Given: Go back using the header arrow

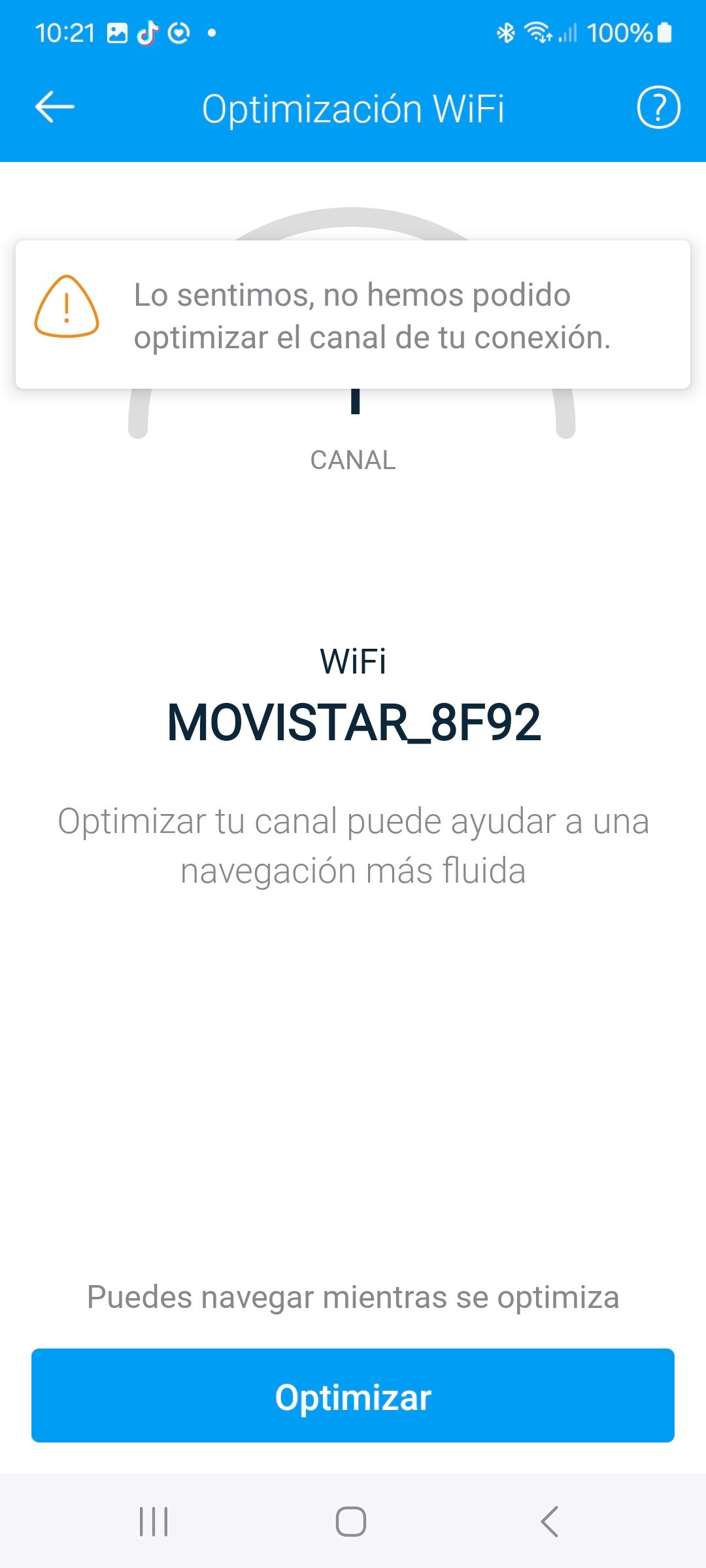Looking at the screenshot, I should click(x=55, y=107).
